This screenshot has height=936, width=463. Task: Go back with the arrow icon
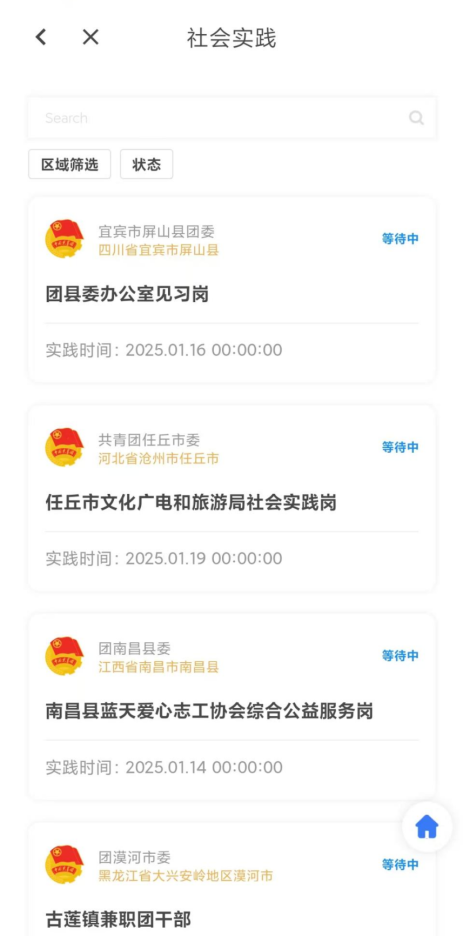[x=41, y=37]
